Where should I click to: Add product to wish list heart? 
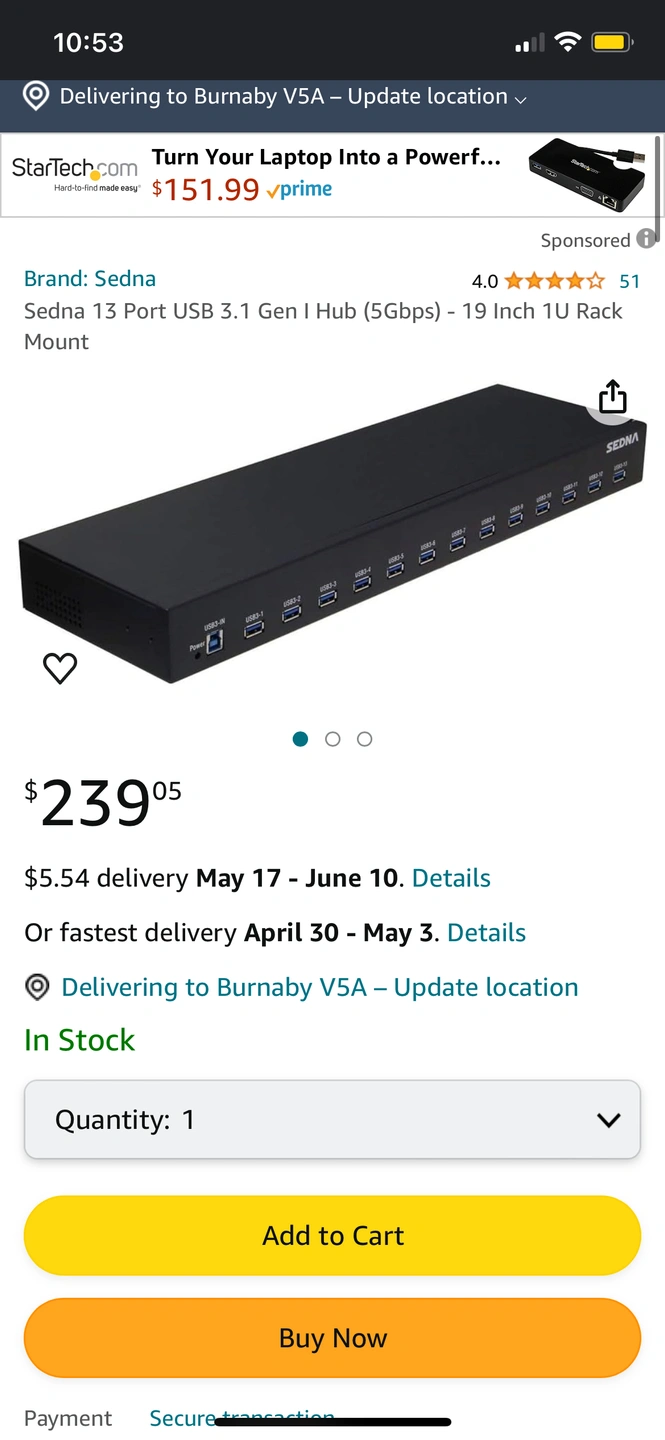coord(60,667)
